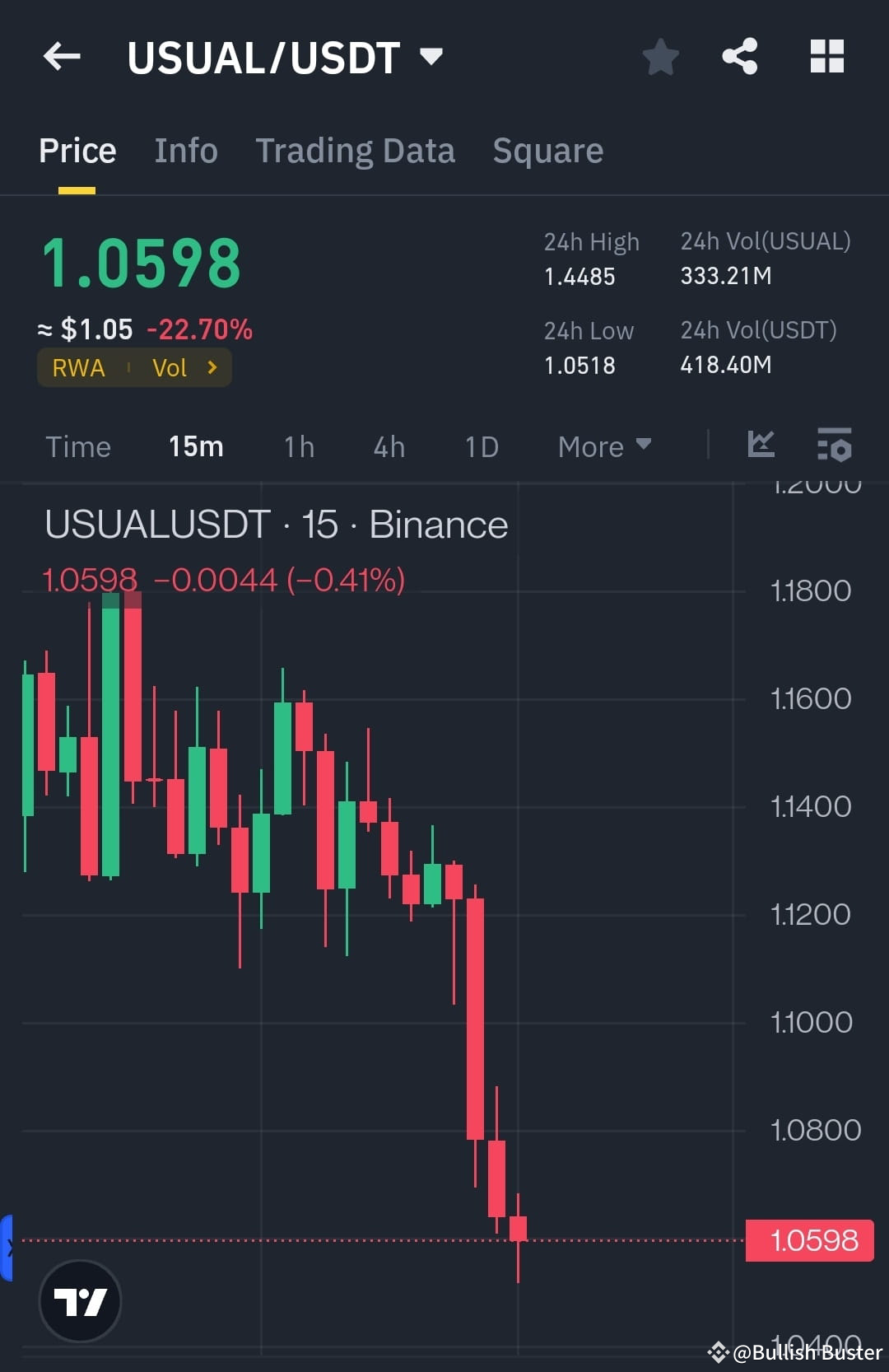Open the share options
Image resolution: width=889 pixels, height=1372 pixels.
[739, 56]
